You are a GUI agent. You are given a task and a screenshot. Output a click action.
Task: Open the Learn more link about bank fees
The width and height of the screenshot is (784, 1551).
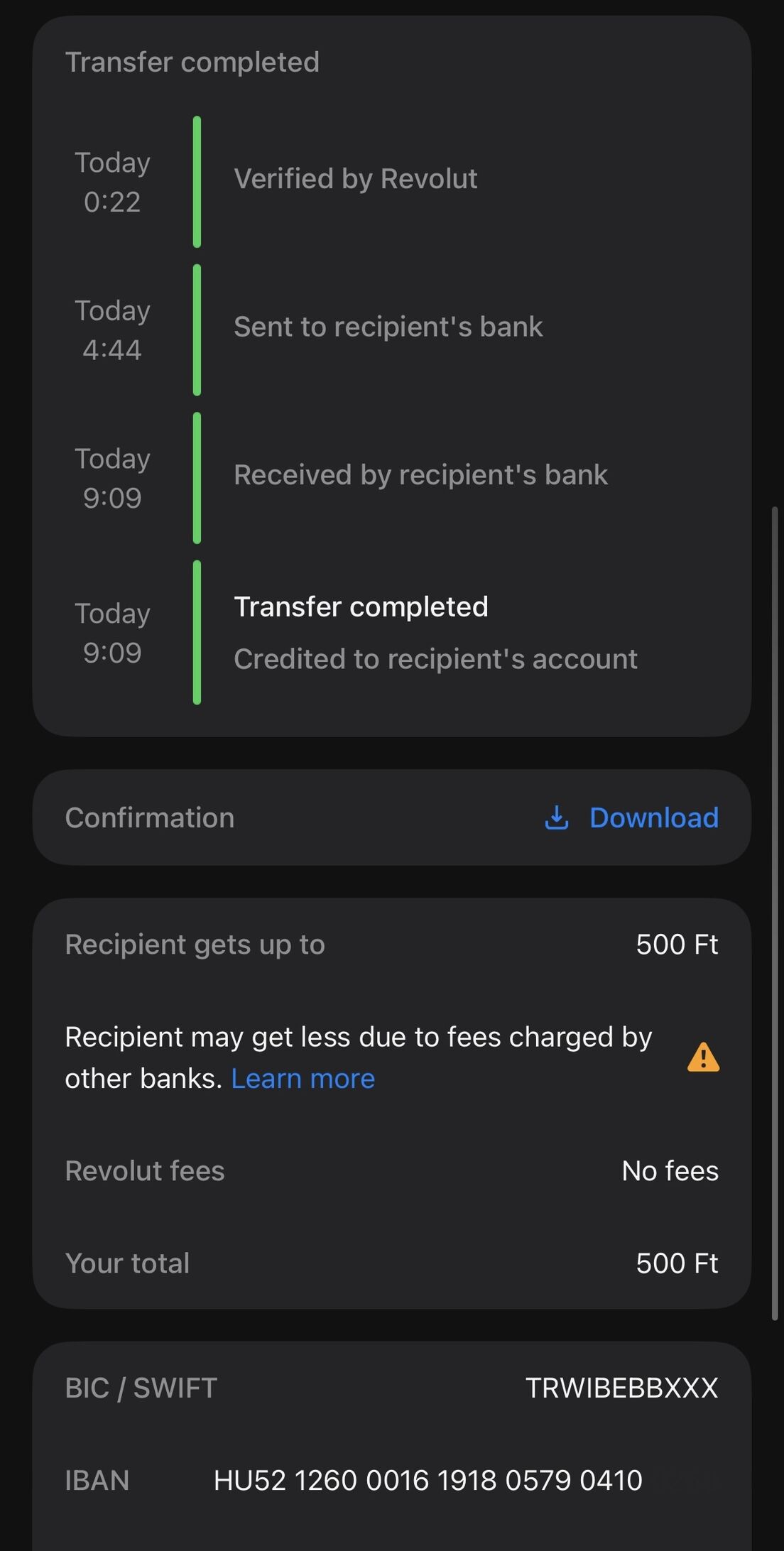pos(303,1079)
